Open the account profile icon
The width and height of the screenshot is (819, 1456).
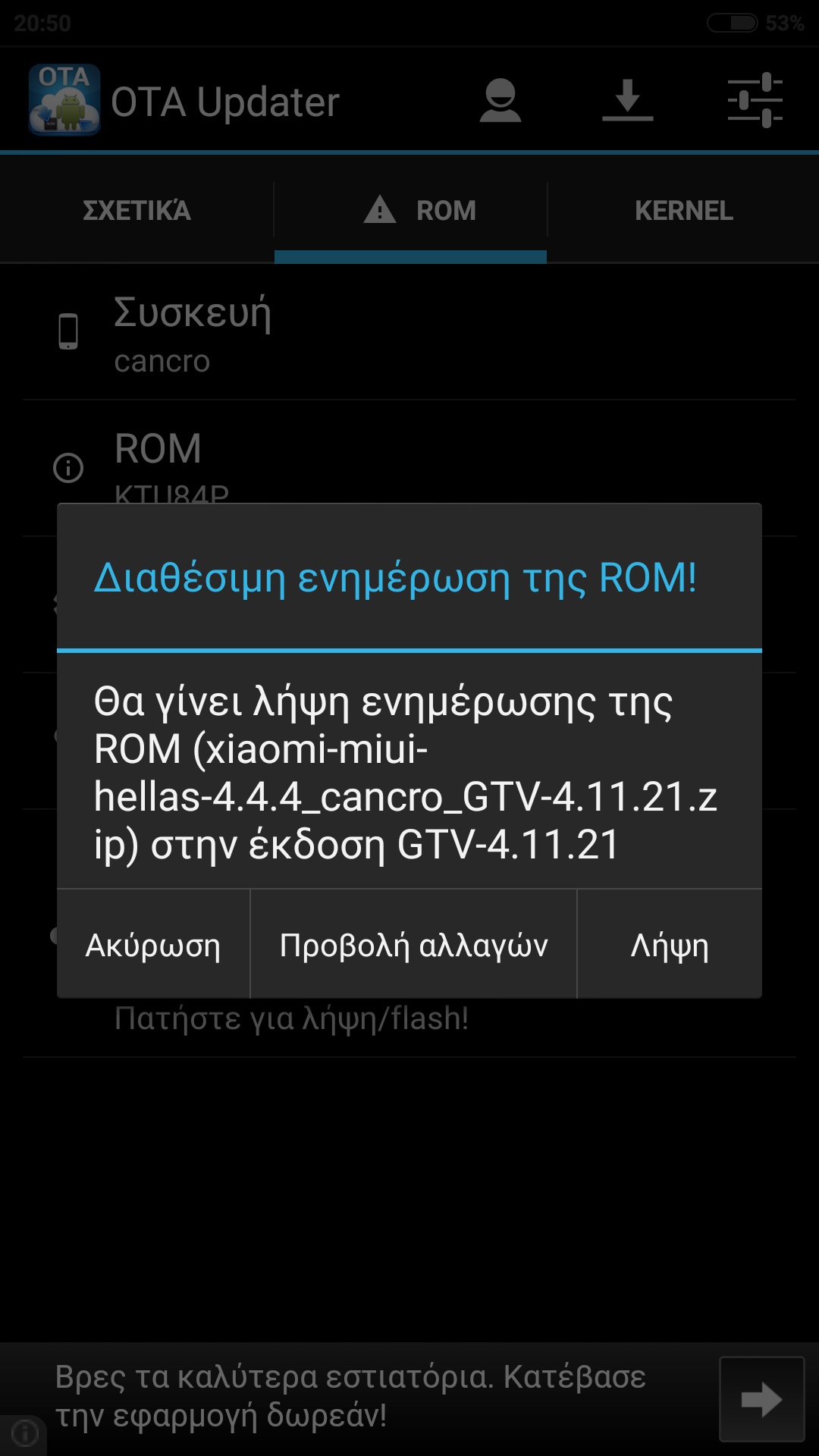500,101
